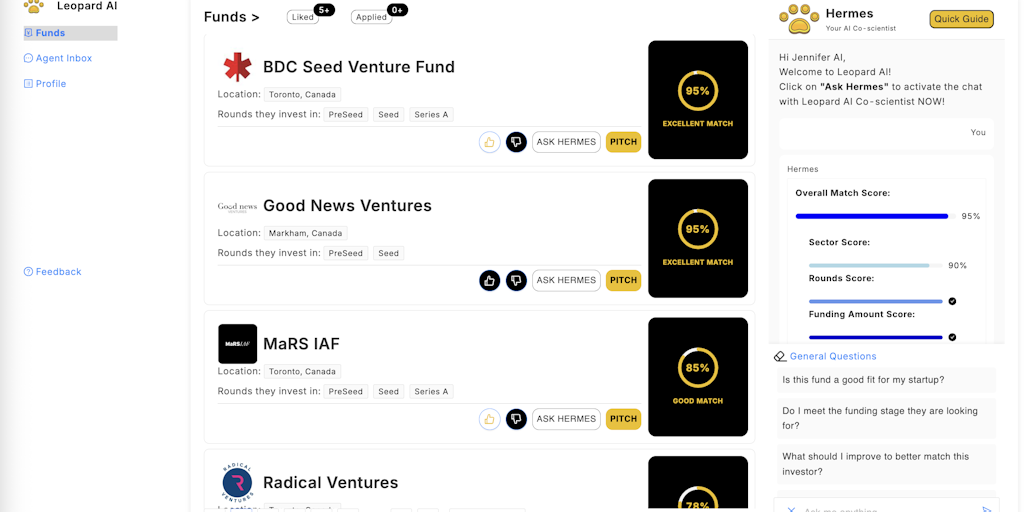1024x512 pixels.
Task: Dislike BDC Seed Venture Fund
Action: pyautogui.click(x=516, y=142)
